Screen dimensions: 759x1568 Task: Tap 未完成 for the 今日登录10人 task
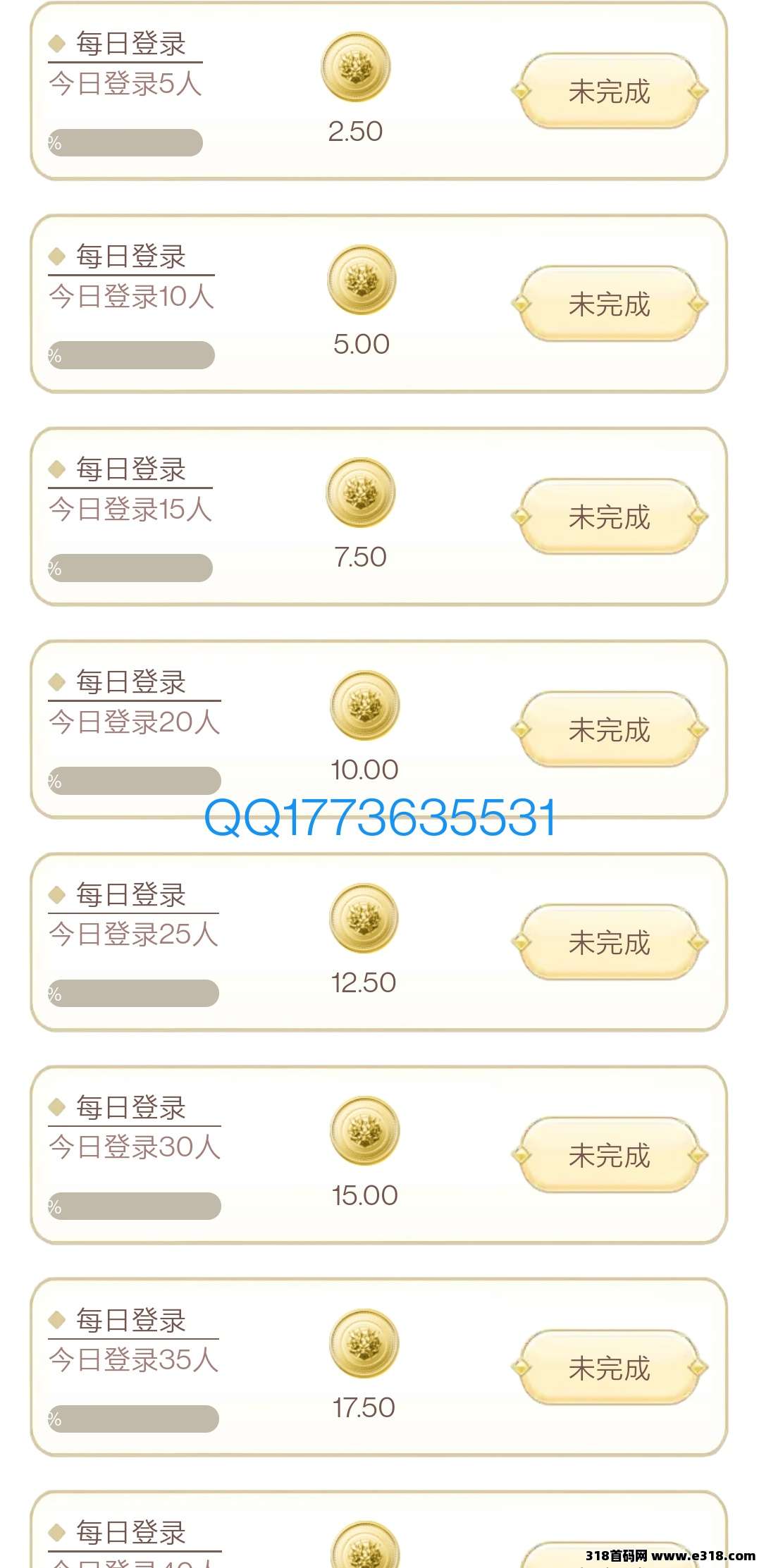(609, 304)
